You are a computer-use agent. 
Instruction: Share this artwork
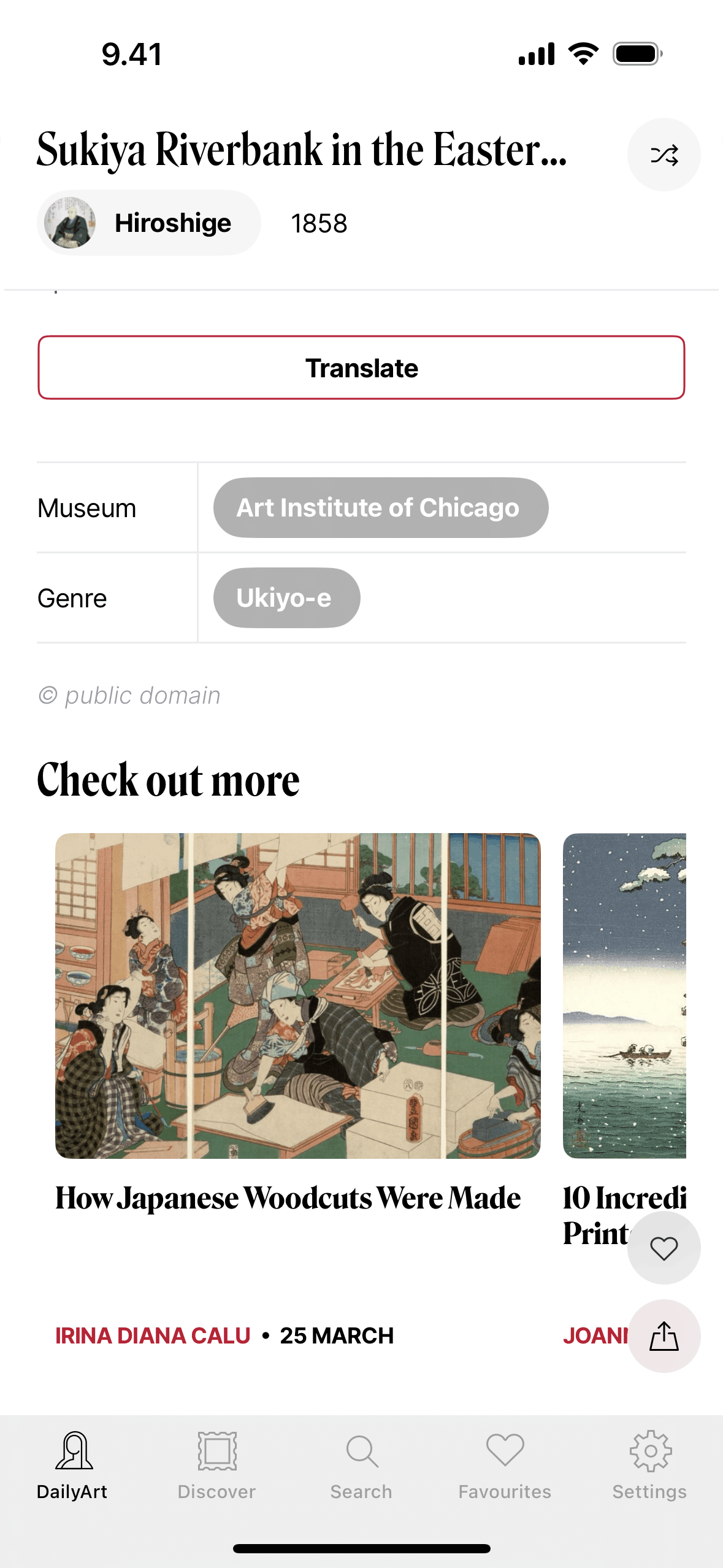[x=664, y=1336]
